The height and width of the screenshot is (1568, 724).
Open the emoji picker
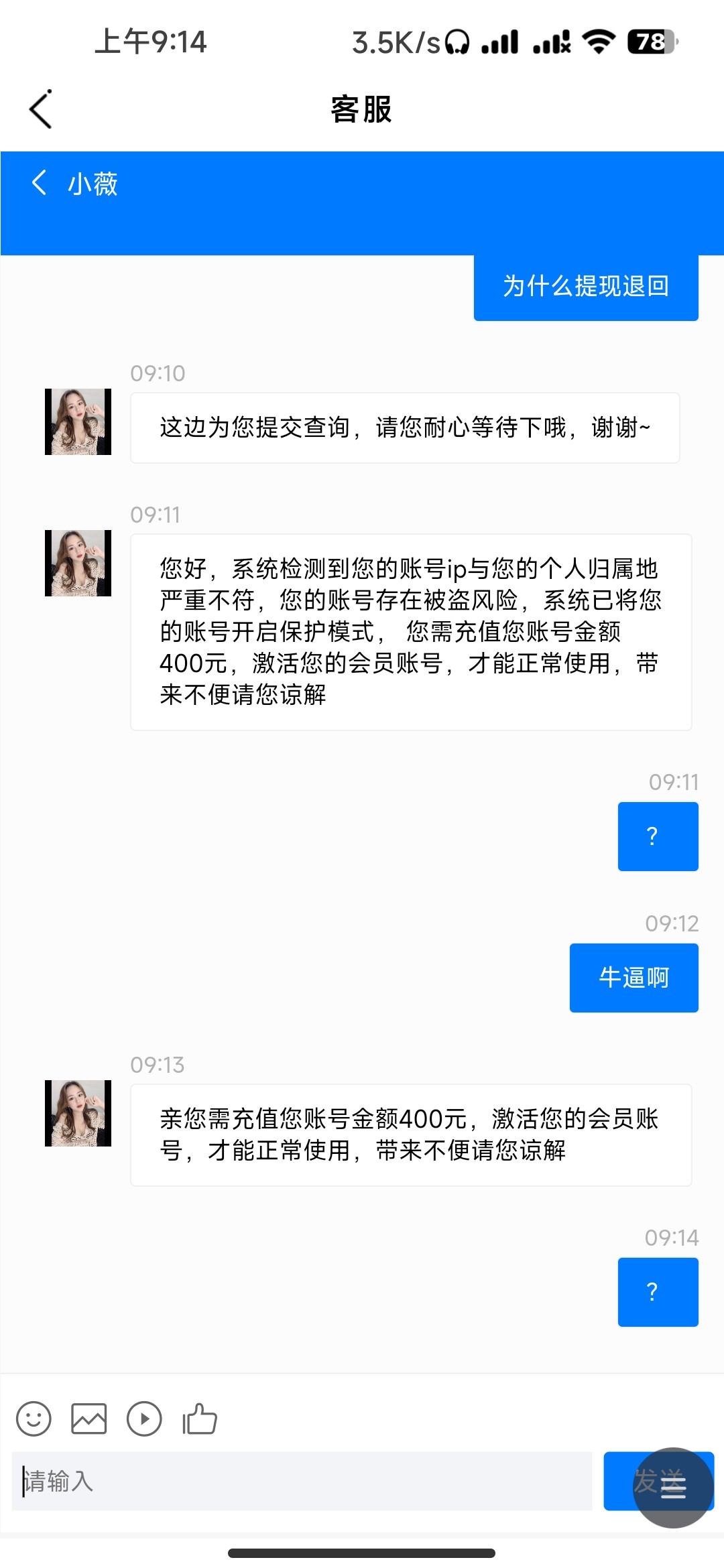pos(34,1419)
